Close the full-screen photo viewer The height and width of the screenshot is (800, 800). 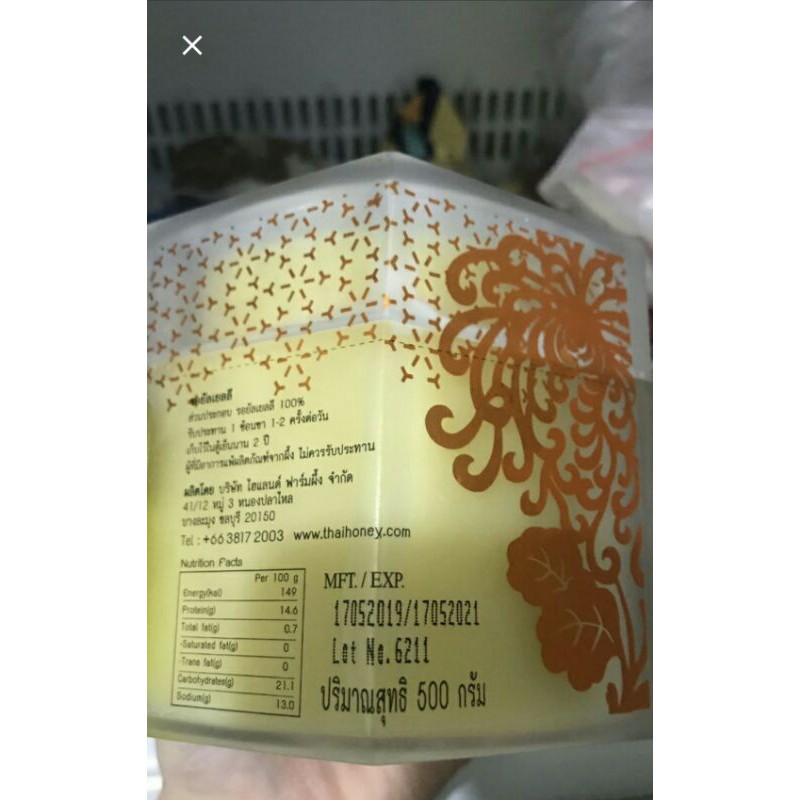[x=192, y=45]
